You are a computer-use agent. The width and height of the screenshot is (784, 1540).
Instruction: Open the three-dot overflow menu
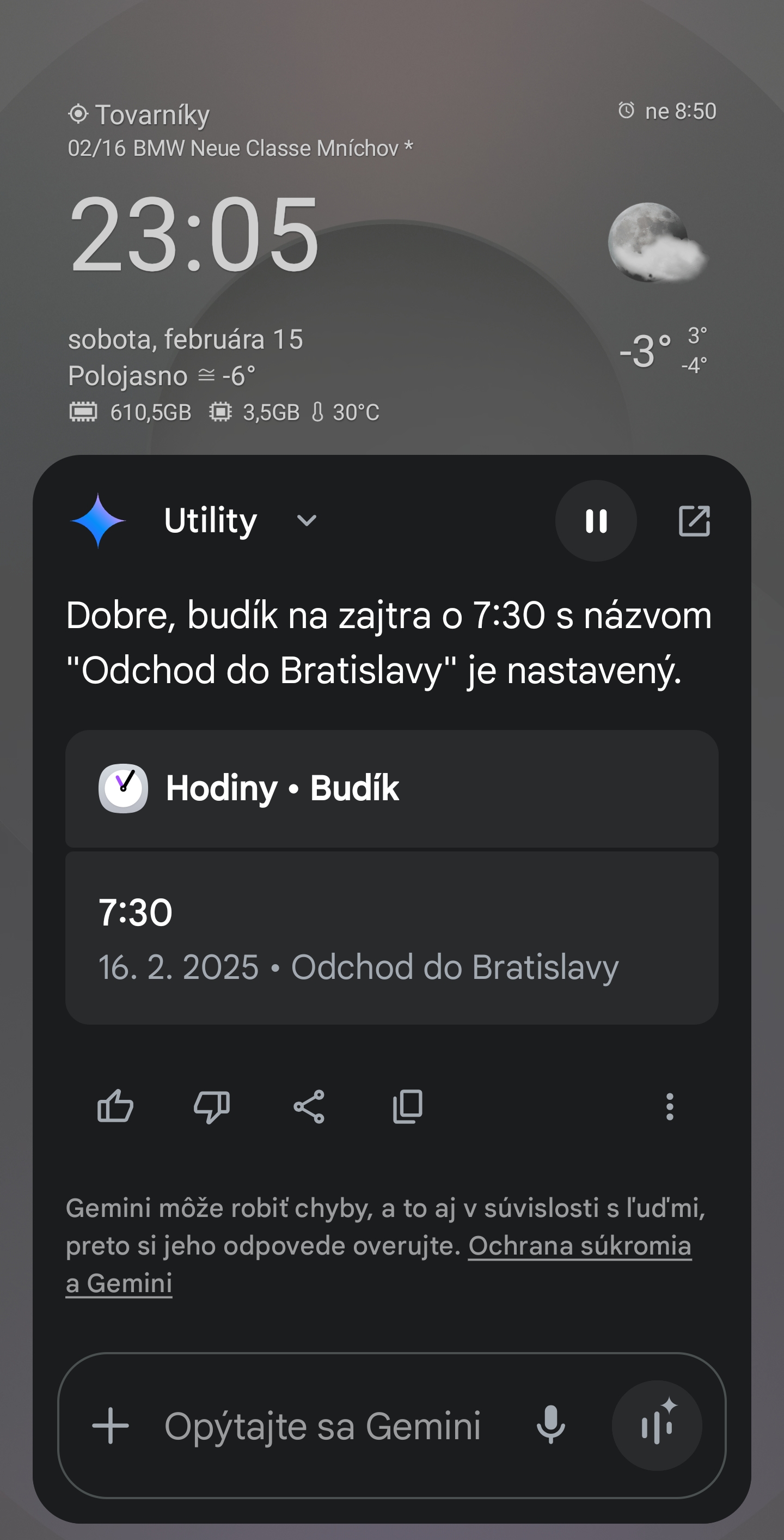coord(669,1106)
